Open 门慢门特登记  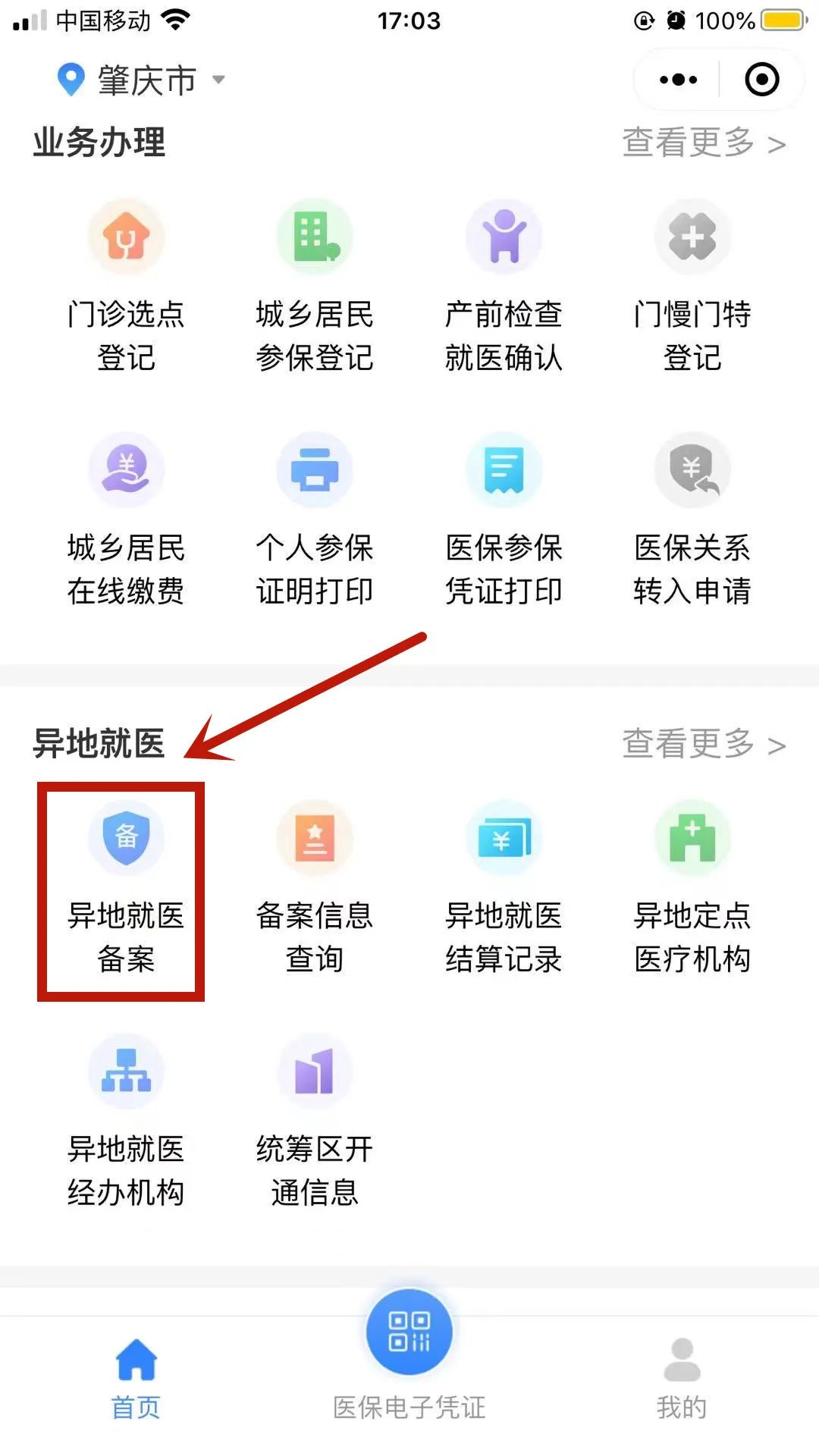click(x=692, y=287)
